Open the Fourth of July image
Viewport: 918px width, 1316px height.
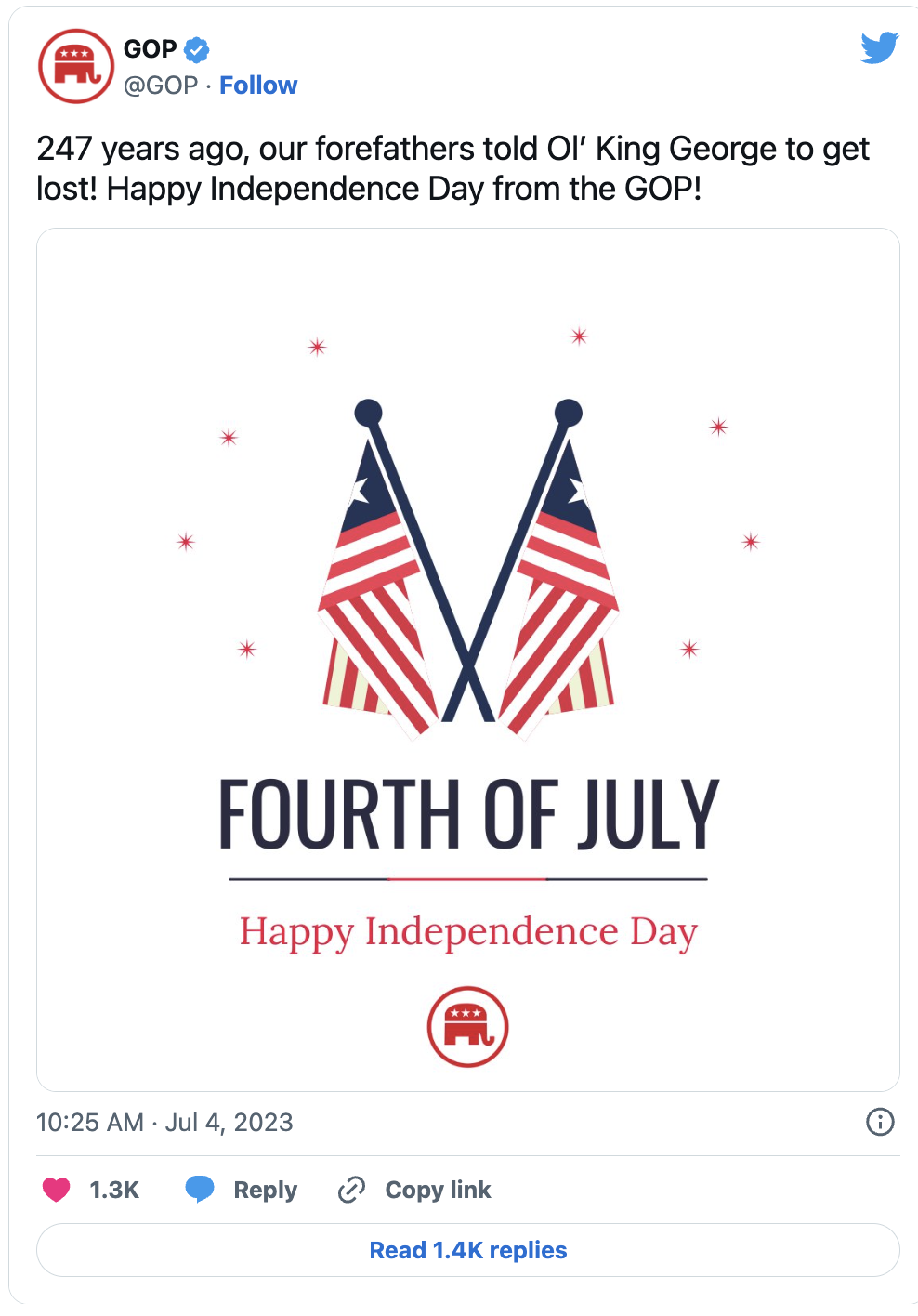point(468,659)
